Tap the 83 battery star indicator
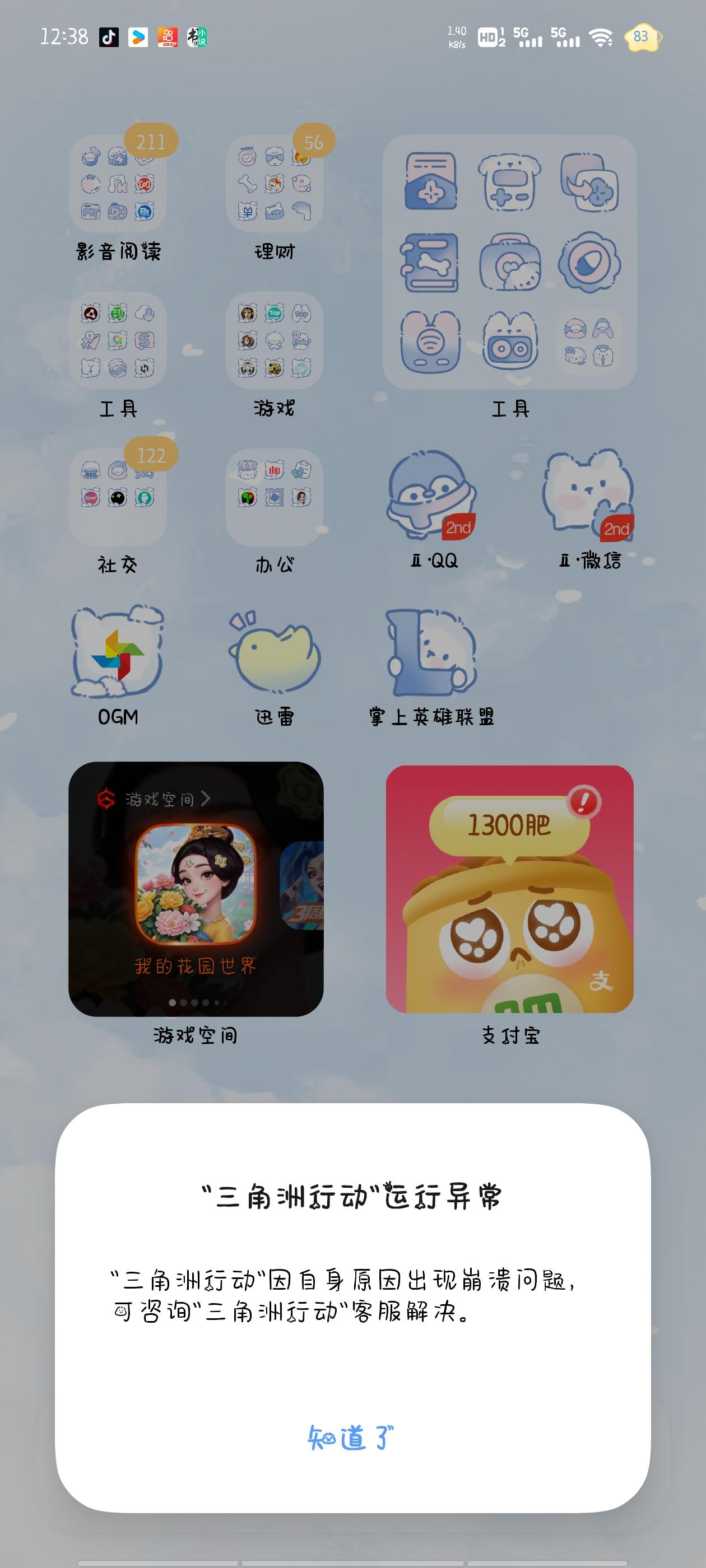Viewport: 706px width, 1568px height. click(x=640, y=38)
